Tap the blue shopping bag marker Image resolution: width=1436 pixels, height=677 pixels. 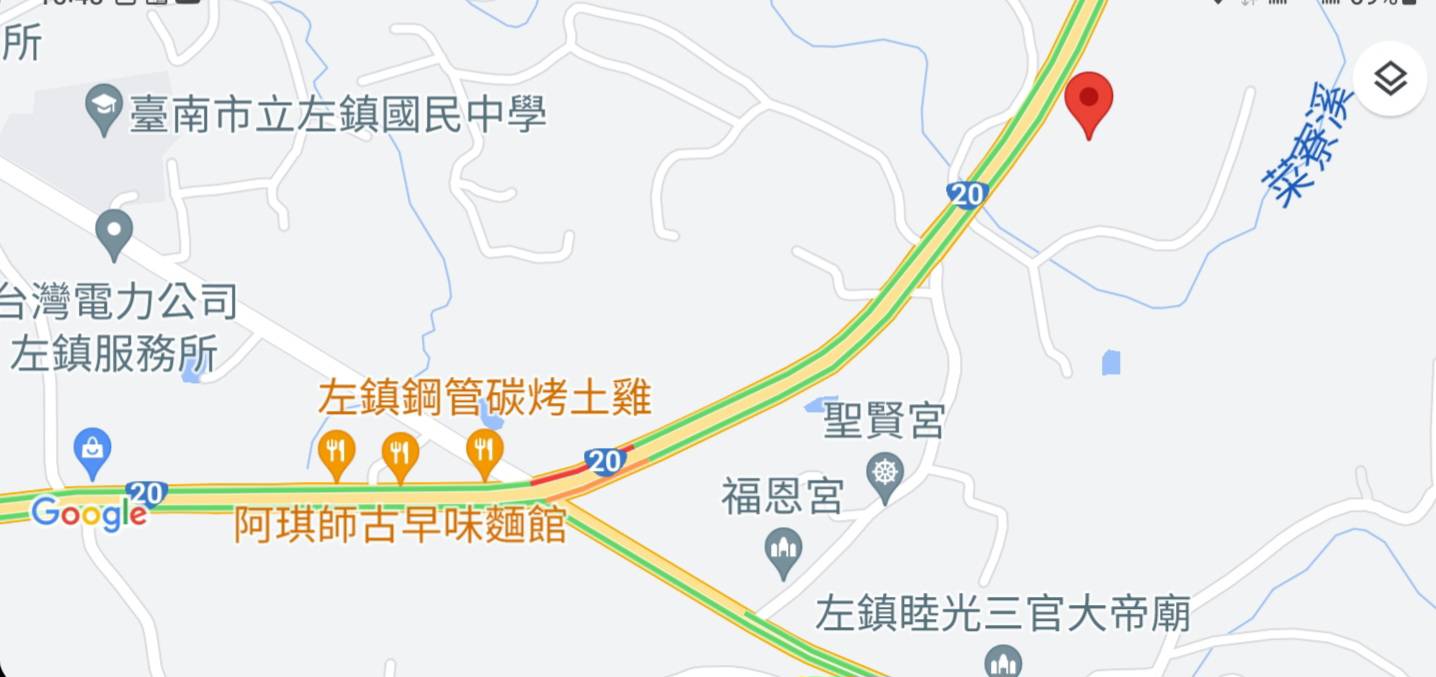click(x=92, y=450)
